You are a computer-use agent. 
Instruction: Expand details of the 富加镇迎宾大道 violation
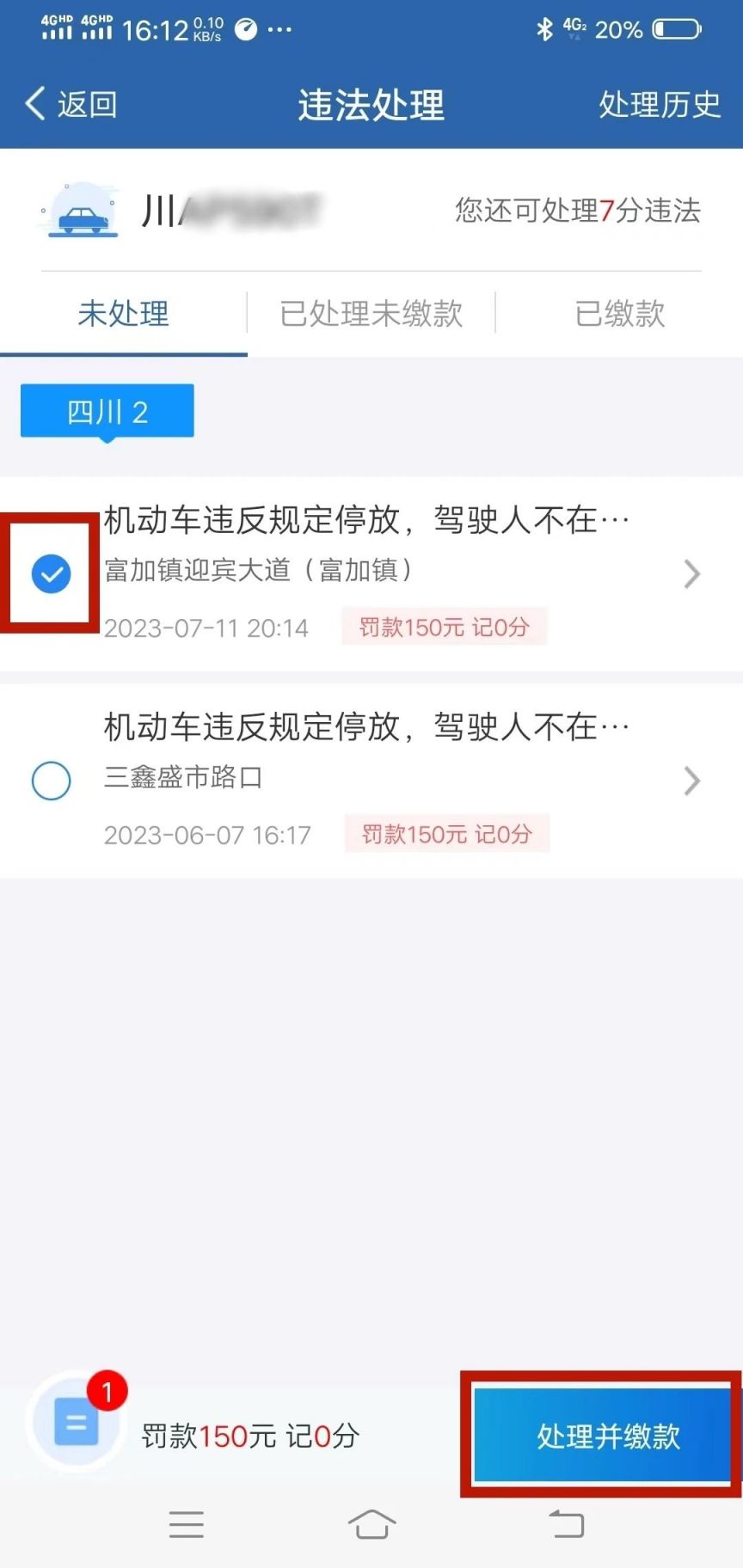(692, 573)
